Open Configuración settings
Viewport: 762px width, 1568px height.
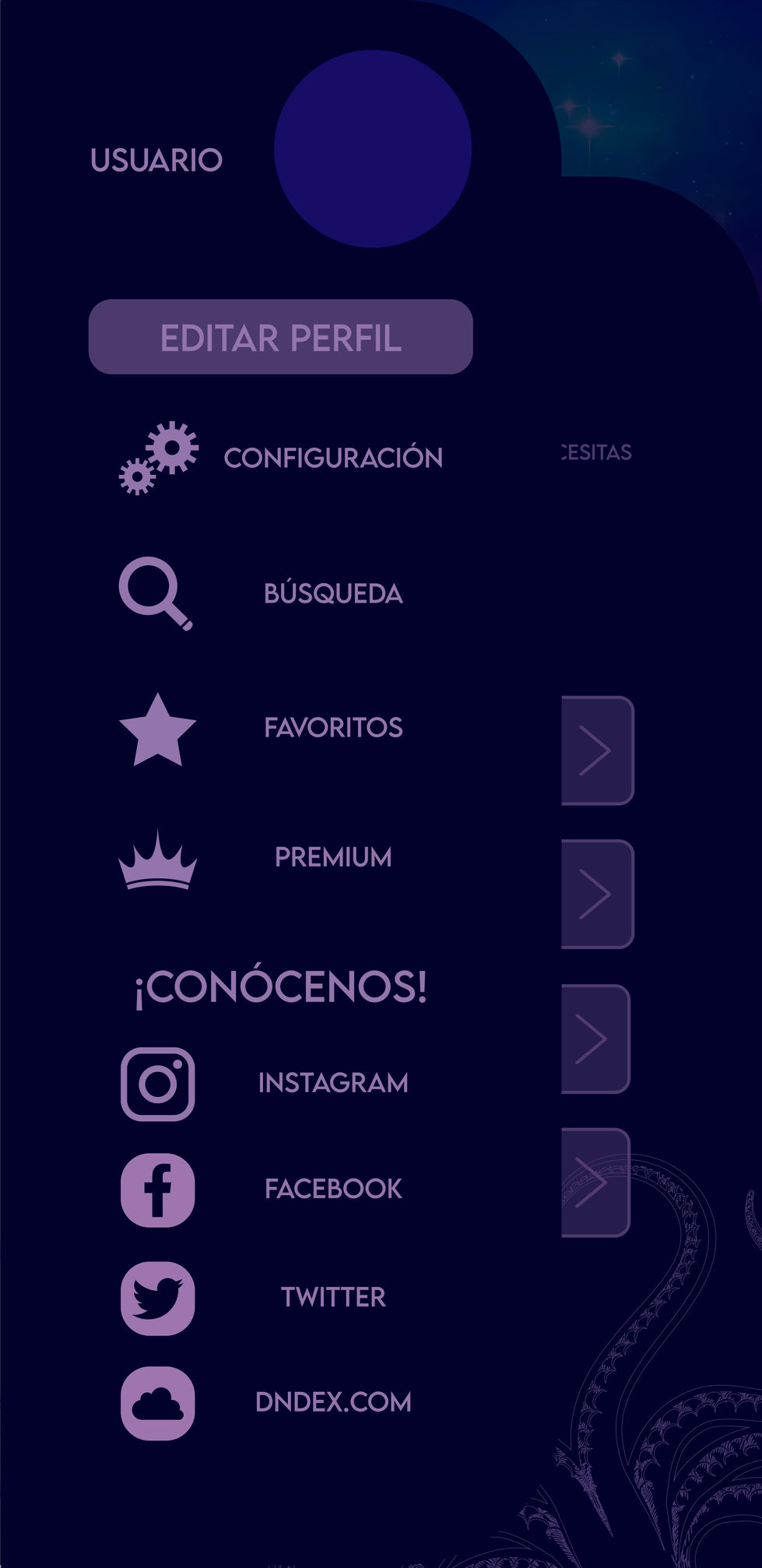pyautogui.click(x=332, y=458)
